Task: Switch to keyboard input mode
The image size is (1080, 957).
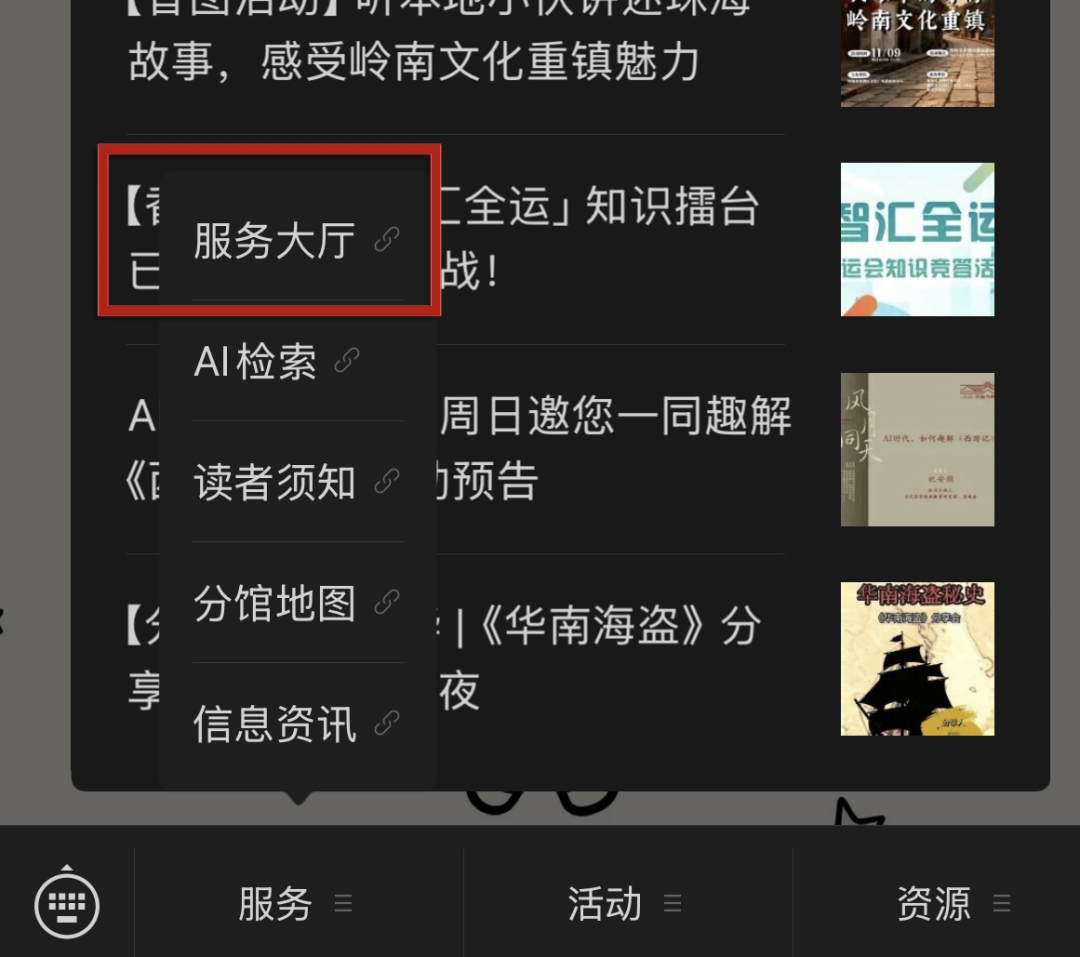Action: [67, 906]
